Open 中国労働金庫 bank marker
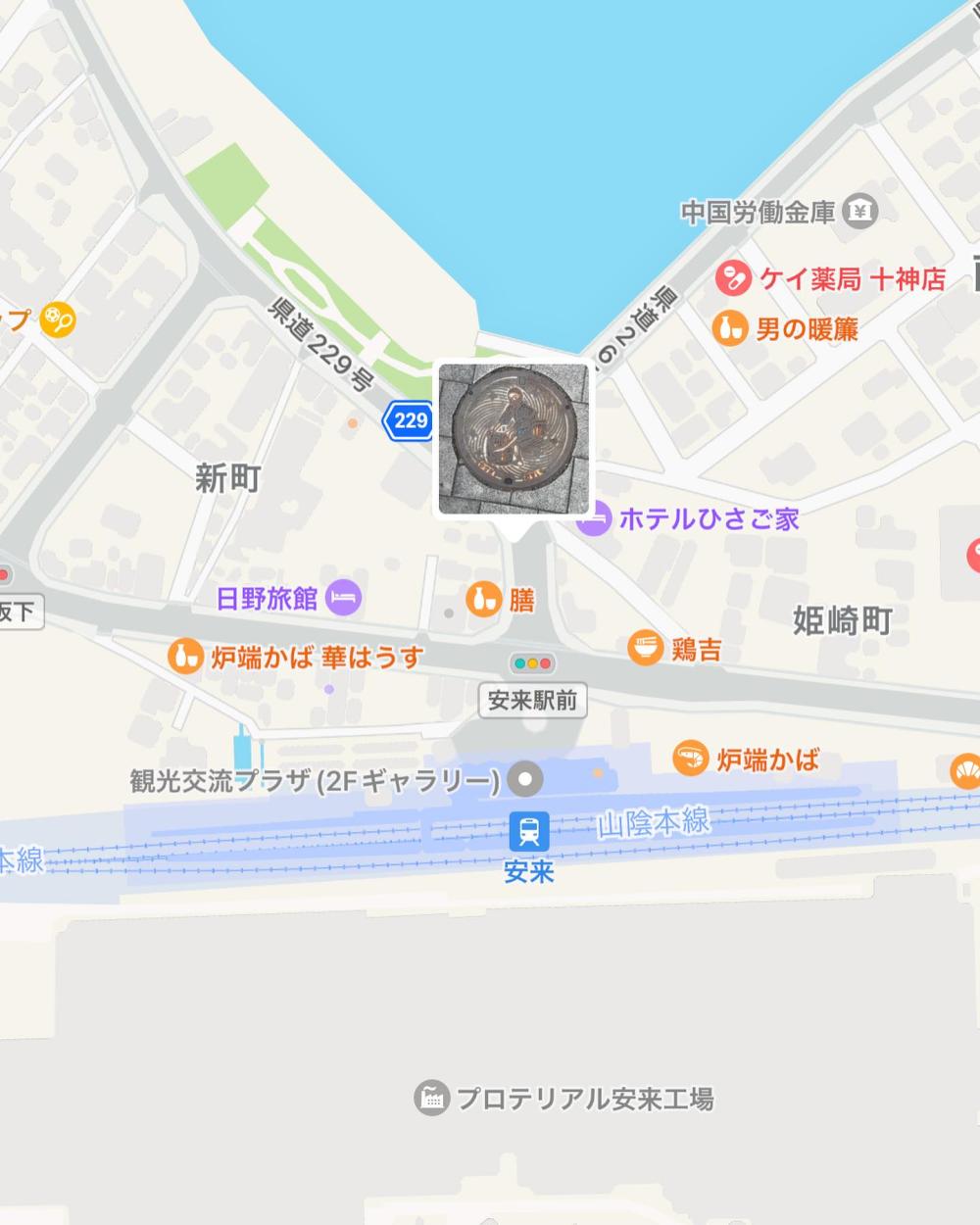 pyautogui.click(x=861, y=211)
